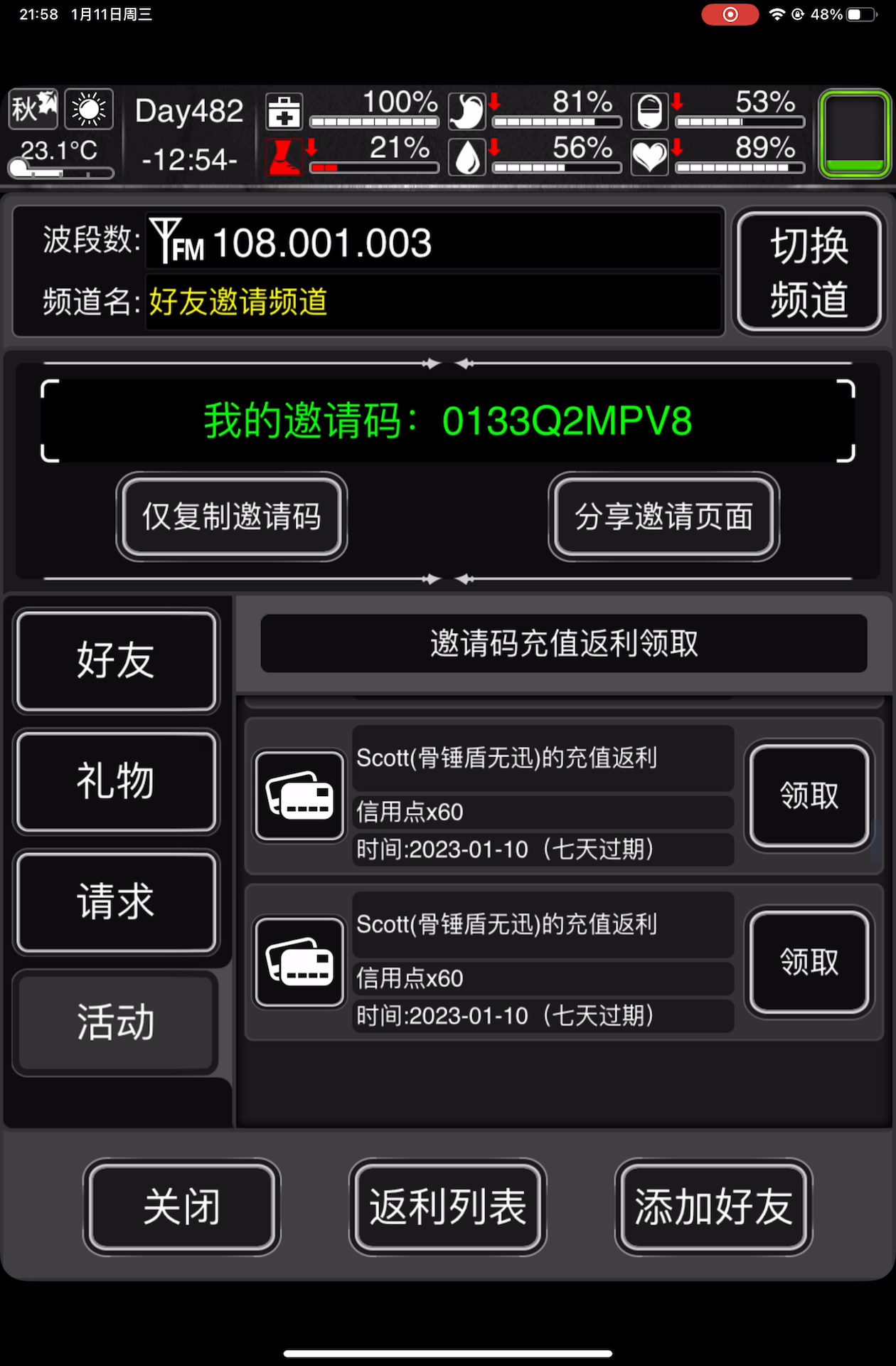Switch to the 活动 tab
Image resolution: width=896 pixels, height=1366 pixels.
(116, 1022)
